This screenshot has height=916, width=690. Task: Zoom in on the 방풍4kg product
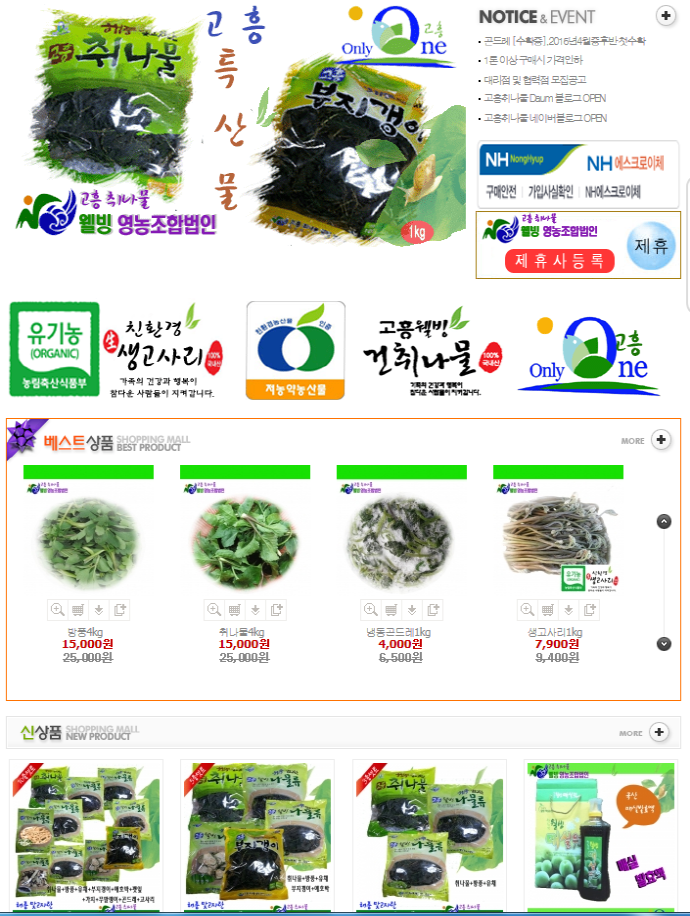[x=58, y=609]
